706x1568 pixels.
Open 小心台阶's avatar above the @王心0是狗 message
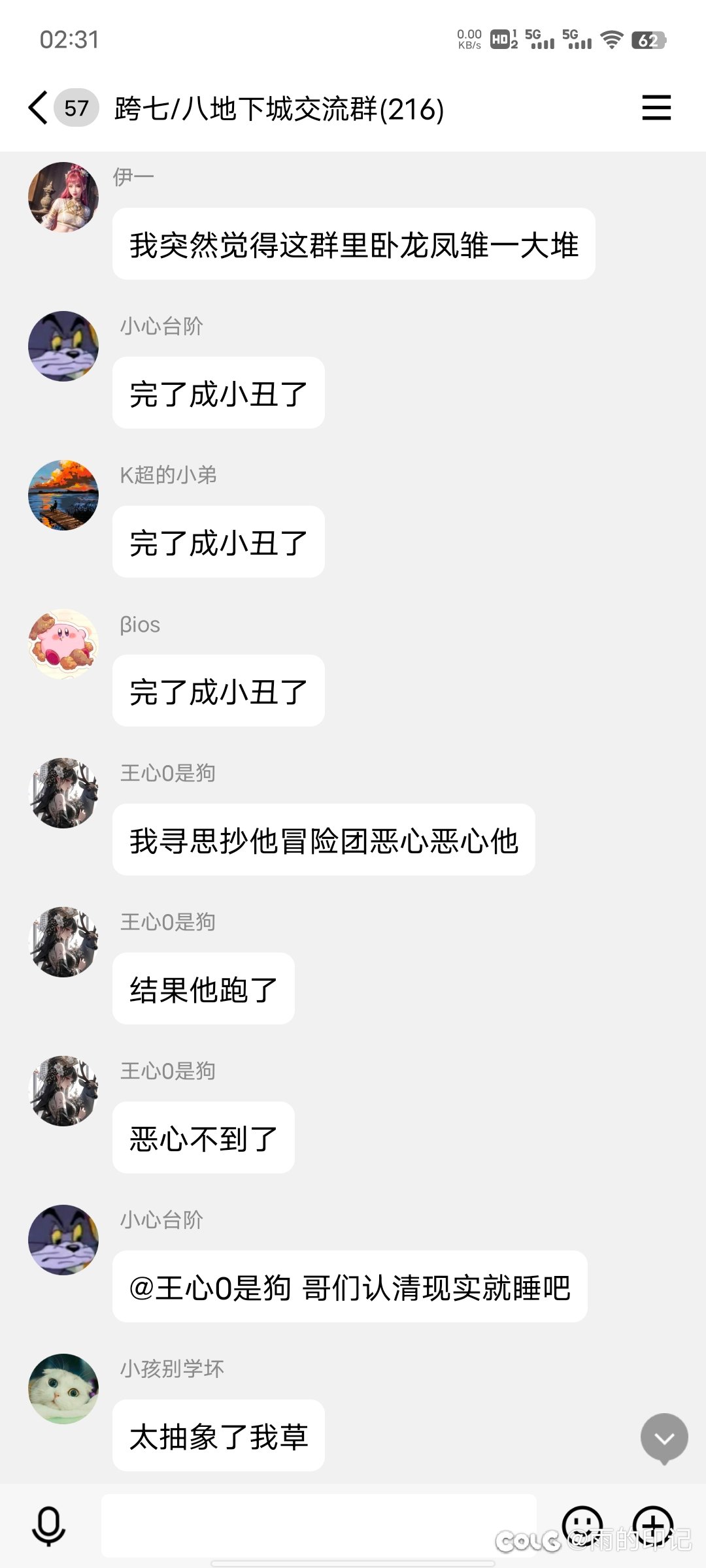[63, 1240]
